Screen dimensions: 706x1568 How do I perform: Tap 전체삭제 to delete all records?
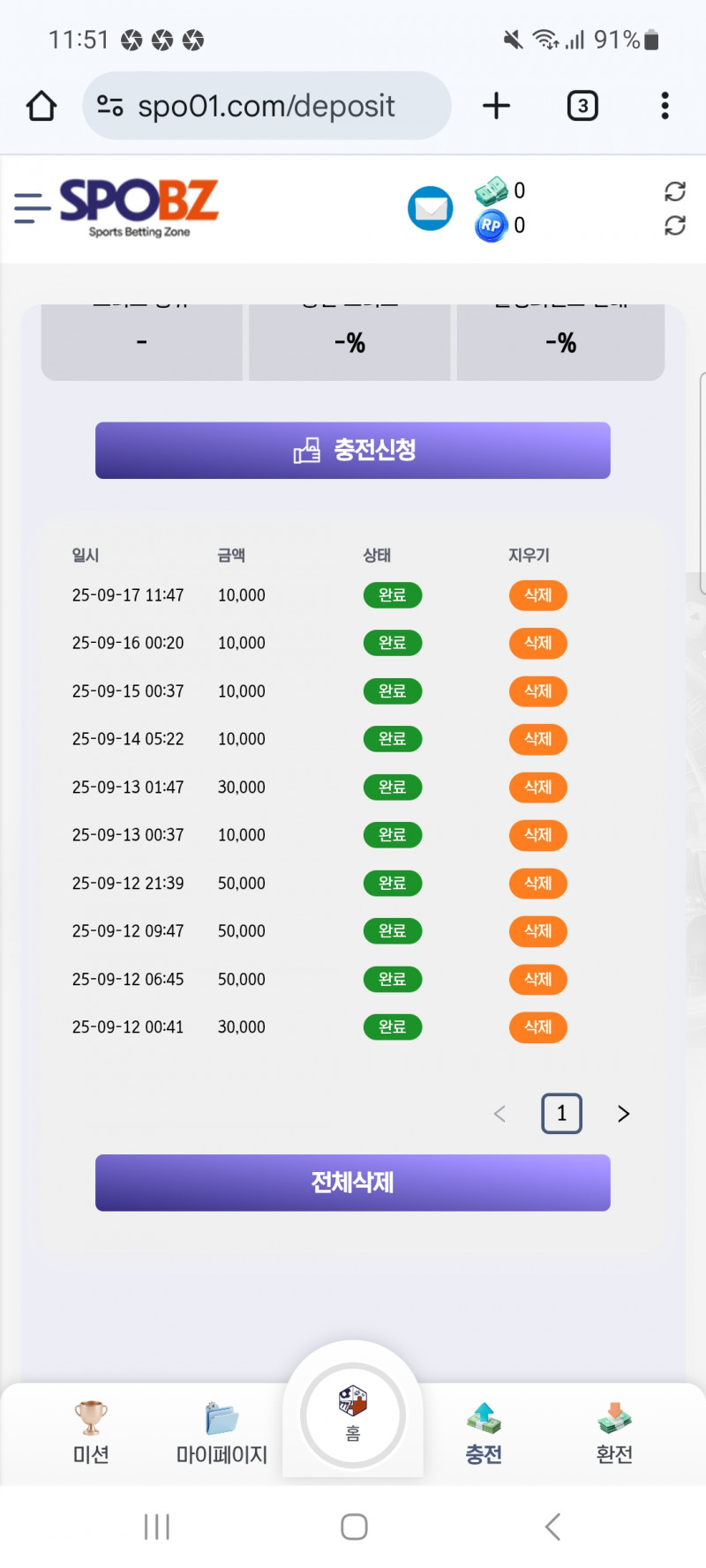353,1183
